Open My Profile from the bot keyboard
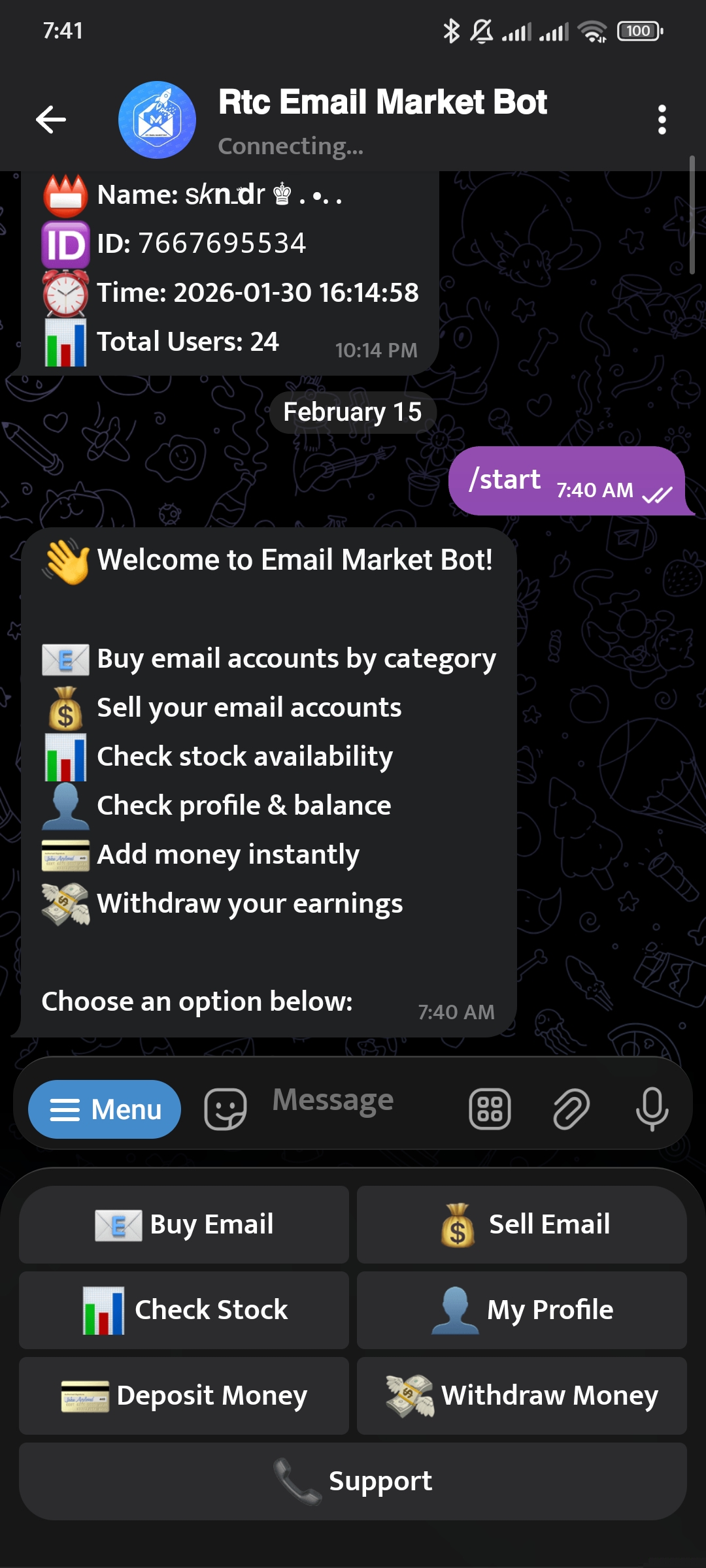 522,1310
